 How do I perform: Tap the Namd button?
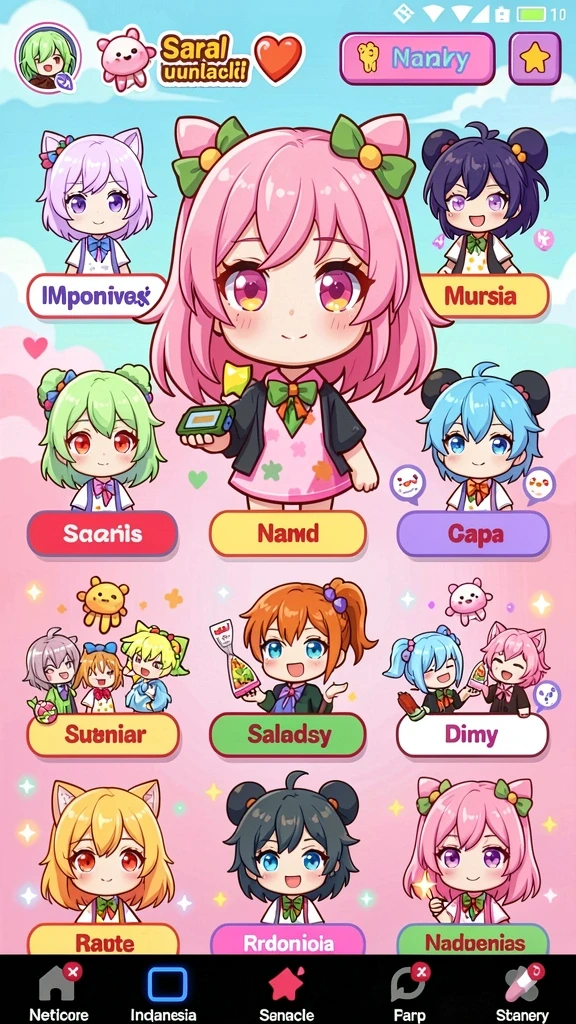click(287, 534)
